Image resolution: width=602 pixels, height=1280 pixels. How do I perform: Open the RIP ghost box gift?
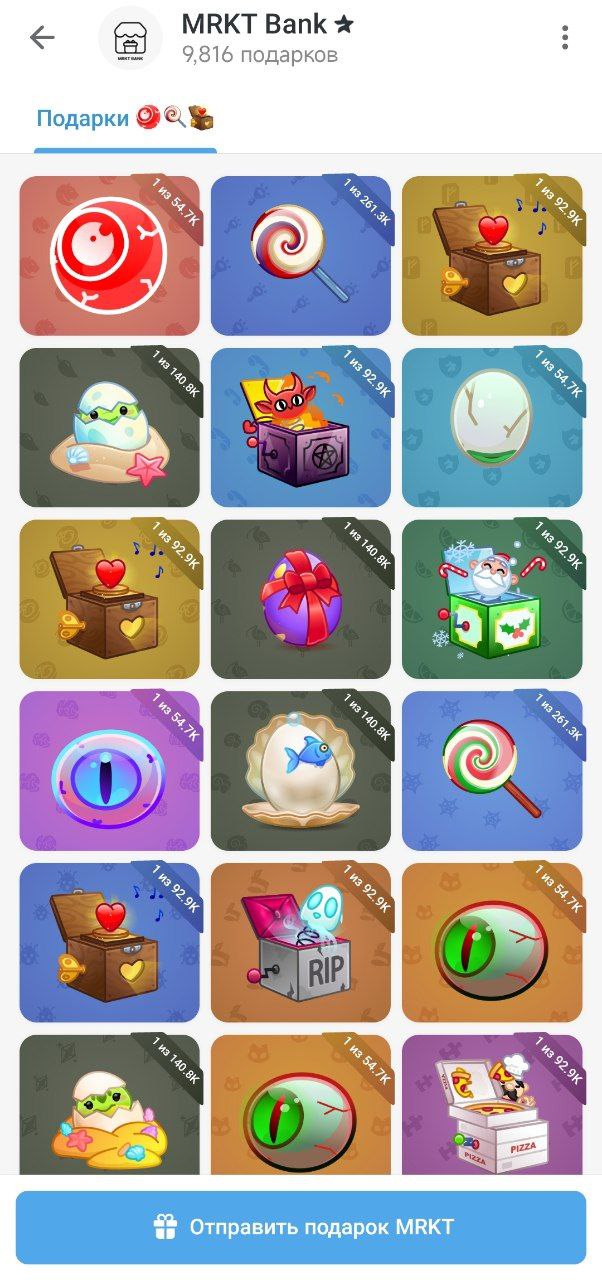tap(300, 943)
